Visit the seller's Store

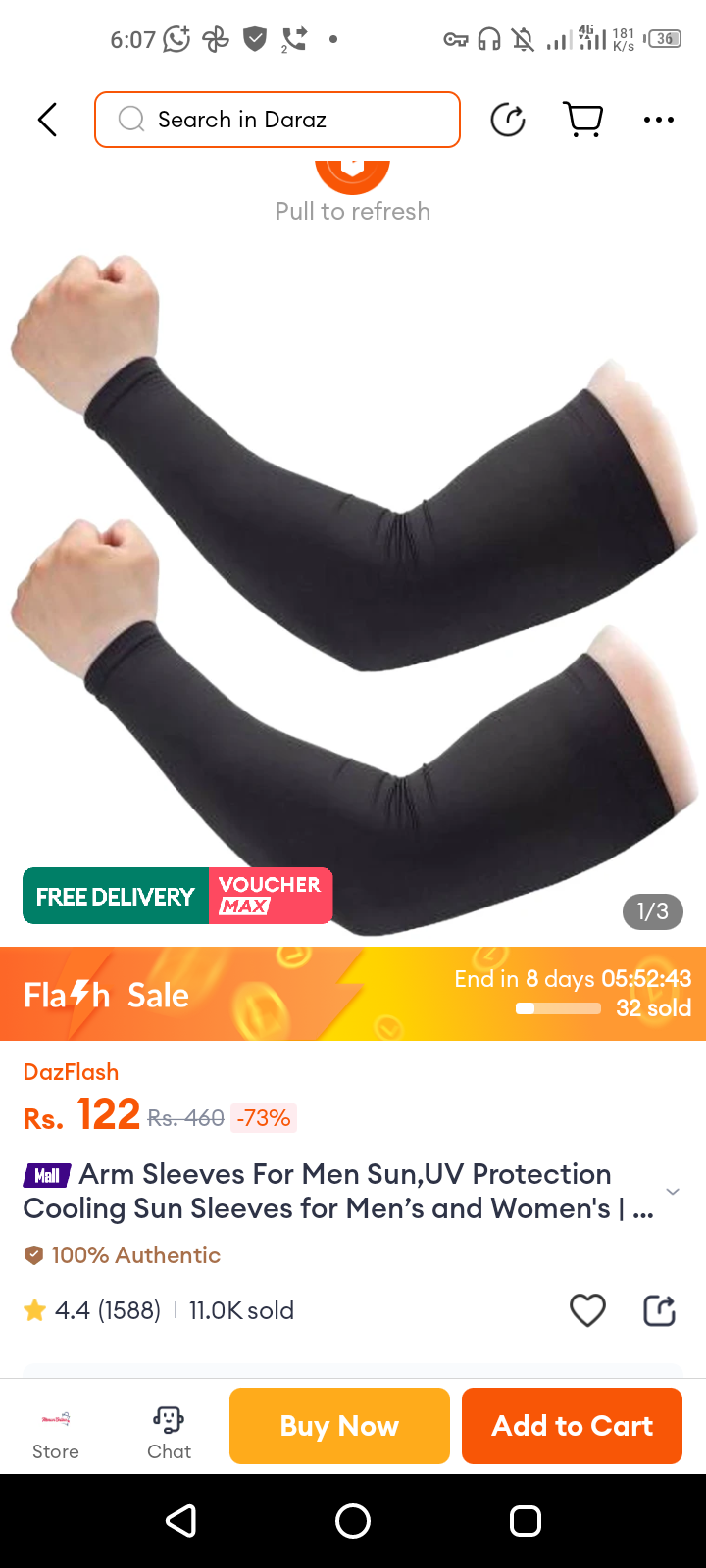click(56, 1433)
